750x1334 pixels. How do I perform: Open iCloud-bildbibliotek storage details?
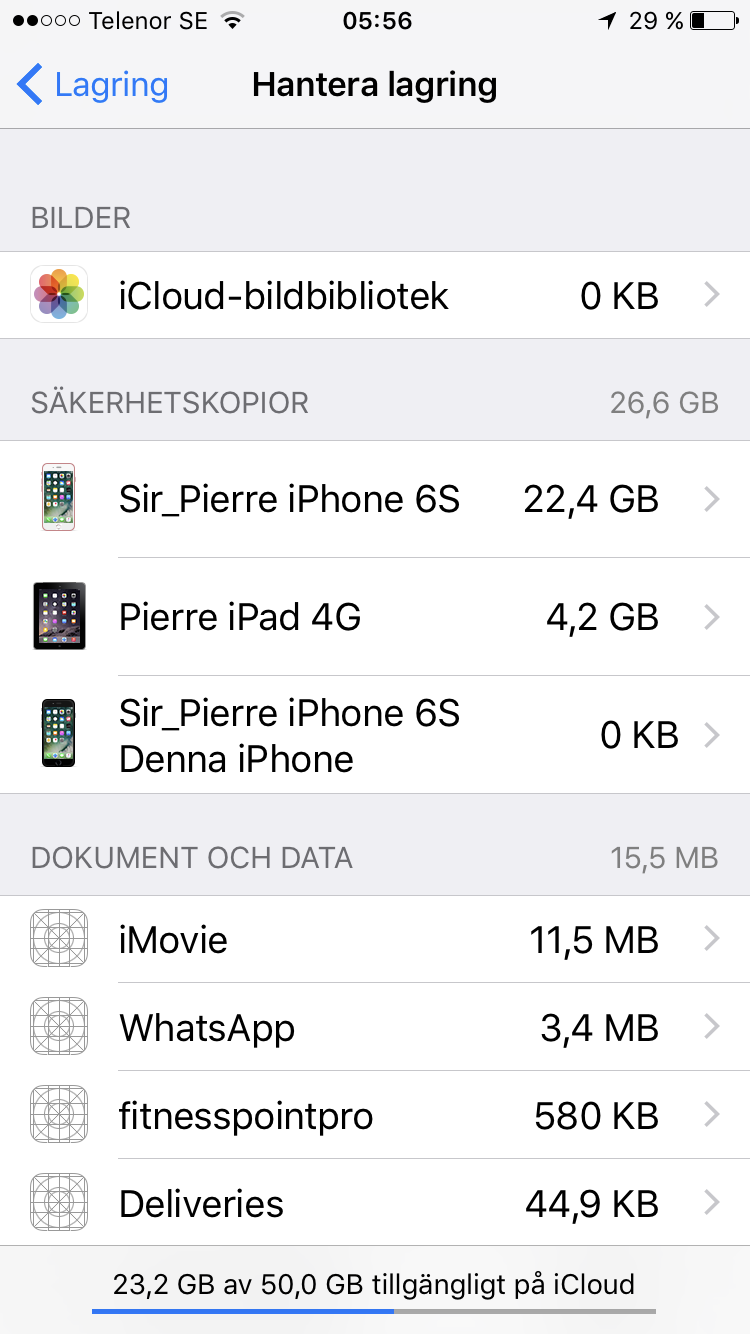tap(375, 295)
